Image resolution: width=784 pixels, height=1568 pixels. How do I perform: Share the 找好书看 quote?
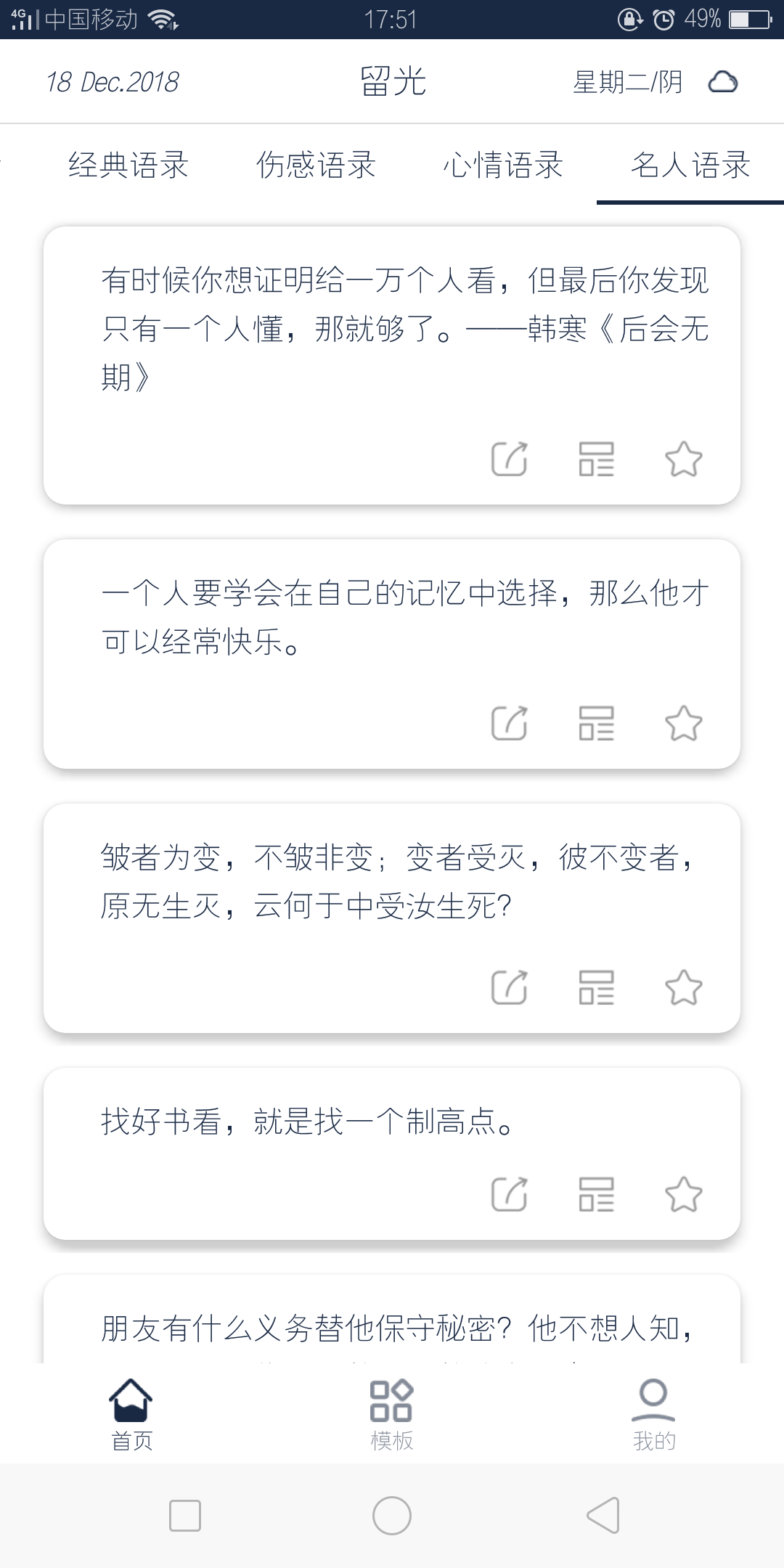click(x=510, y=1194)
